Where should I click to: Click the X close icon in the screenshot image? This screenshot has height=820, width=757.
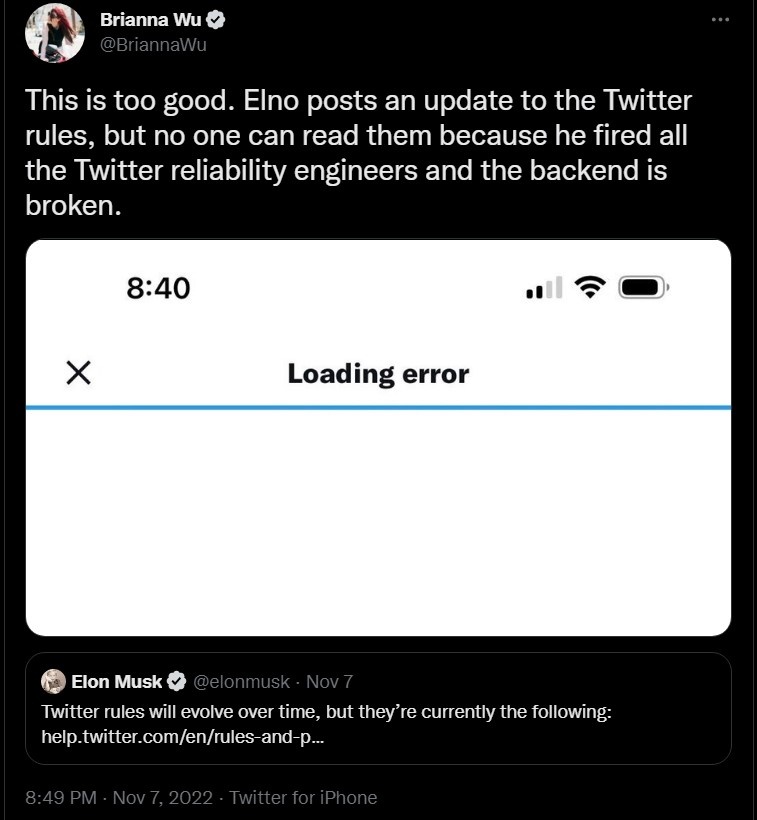[78, 373]
